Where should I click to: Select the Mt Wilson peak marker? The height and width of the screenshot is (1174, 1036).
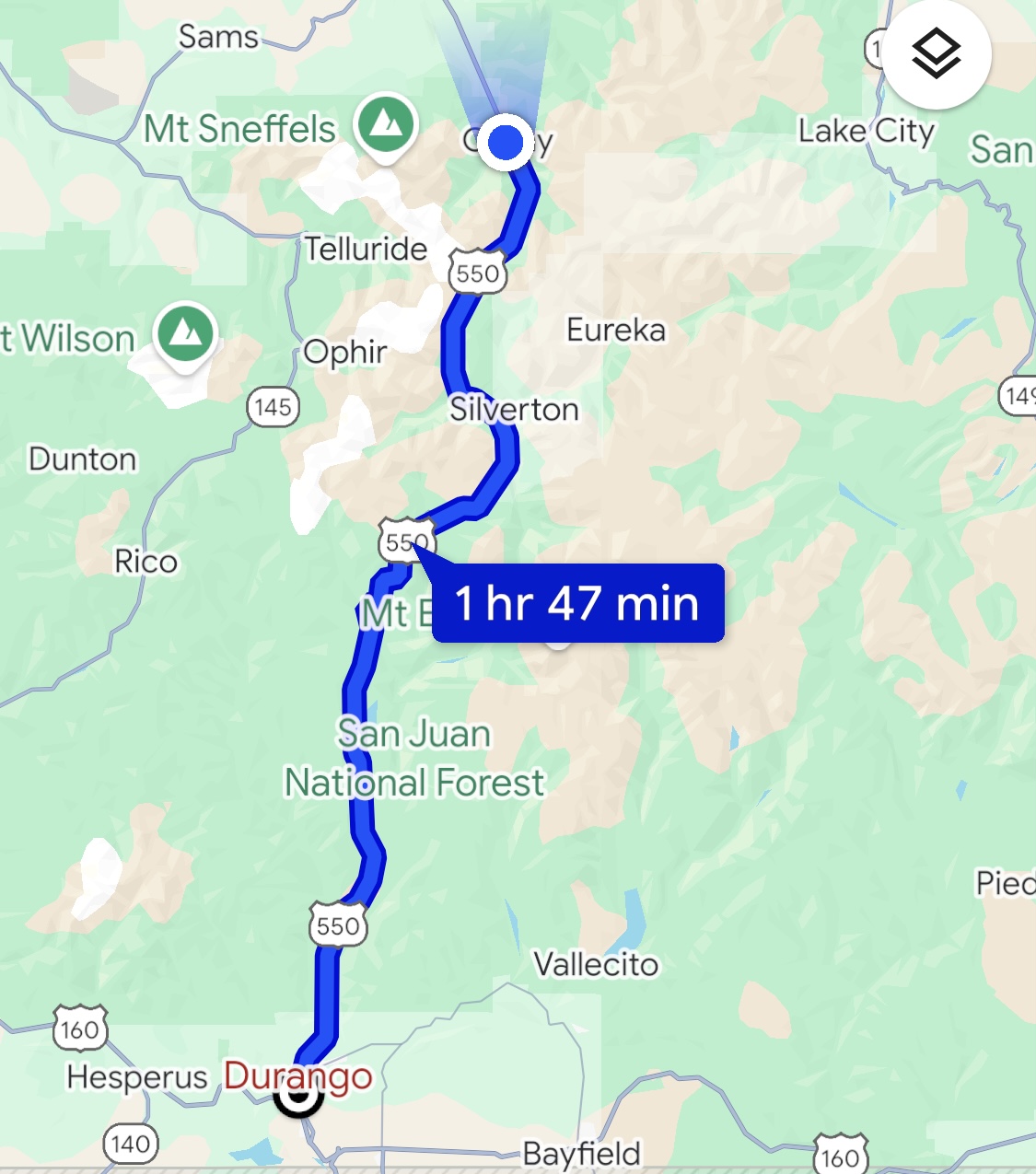186,333
